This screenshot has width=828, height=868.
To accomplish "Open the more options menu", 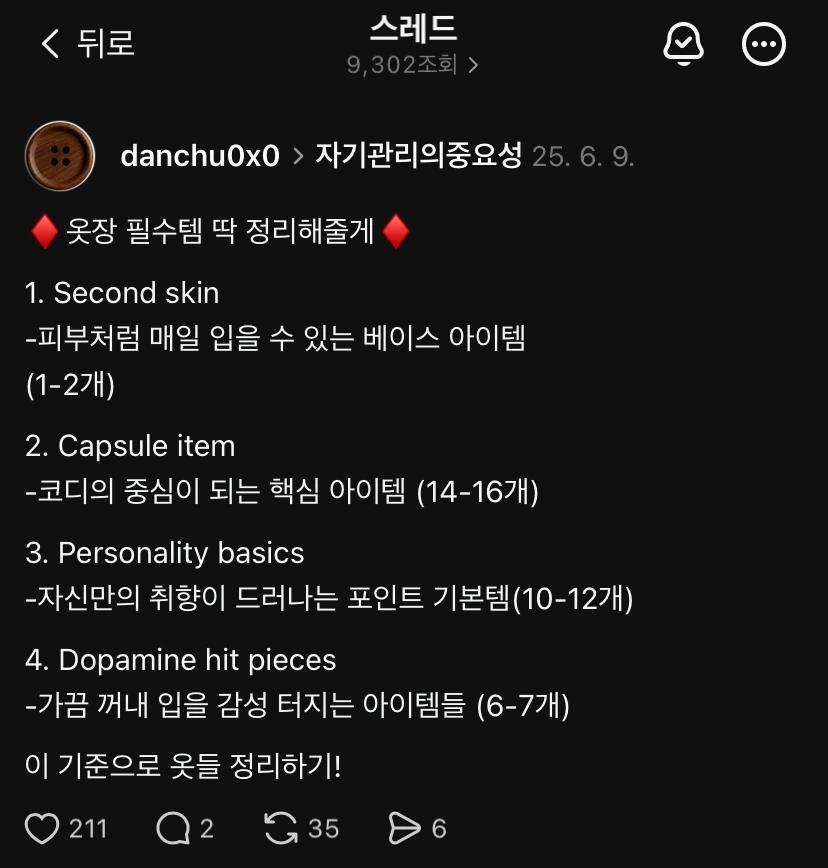I will tap(764, 44).
